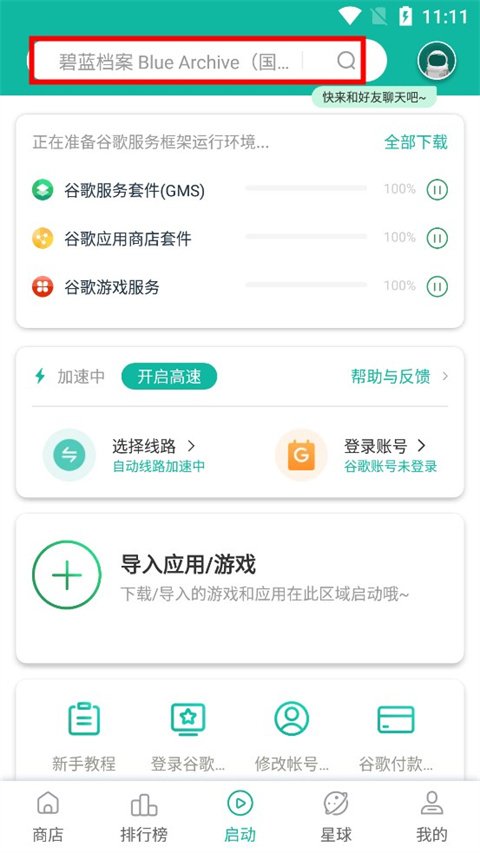
Task: Switch to the 排行榜 tab
Action: (144, 817)
